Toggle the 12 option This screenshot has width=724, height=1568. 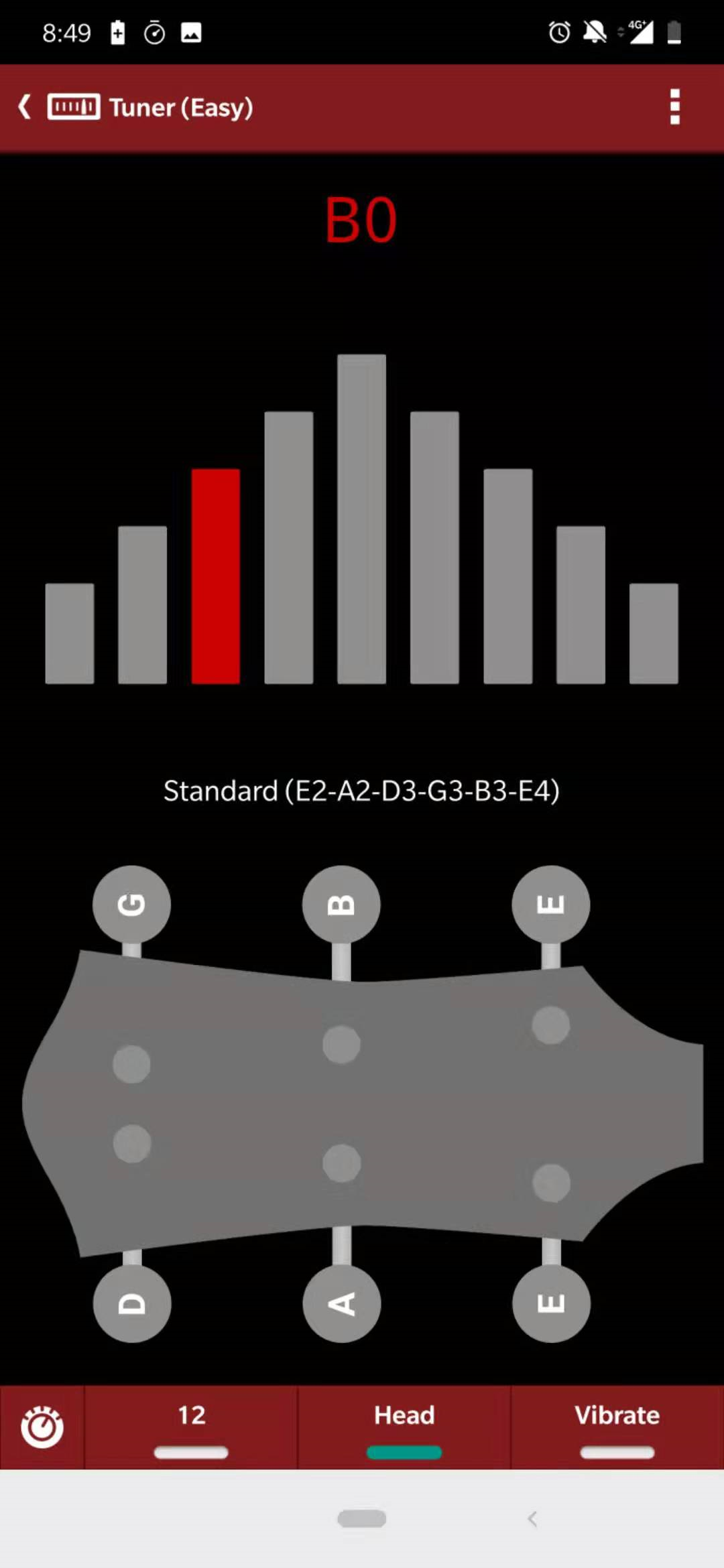point(191,1427)
